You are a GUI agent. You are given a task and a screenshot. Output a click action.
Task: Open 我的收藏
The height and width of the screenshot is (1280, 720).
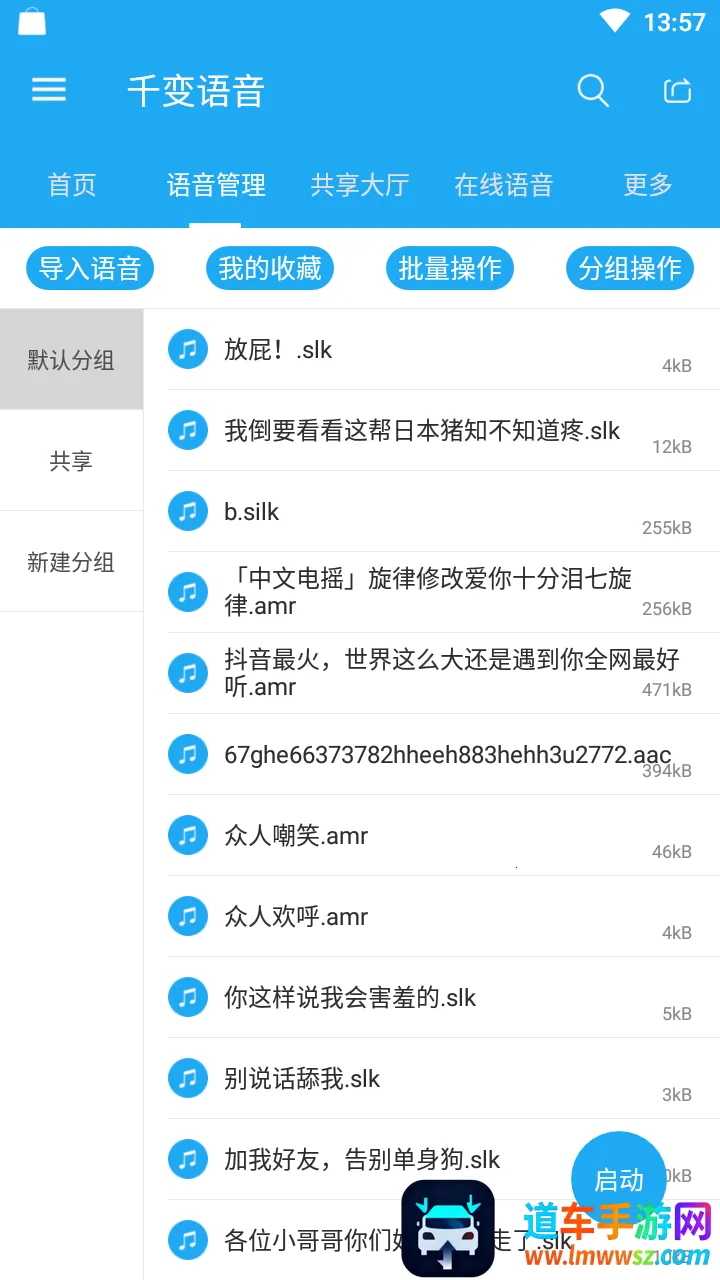click(x=270, y=268)
